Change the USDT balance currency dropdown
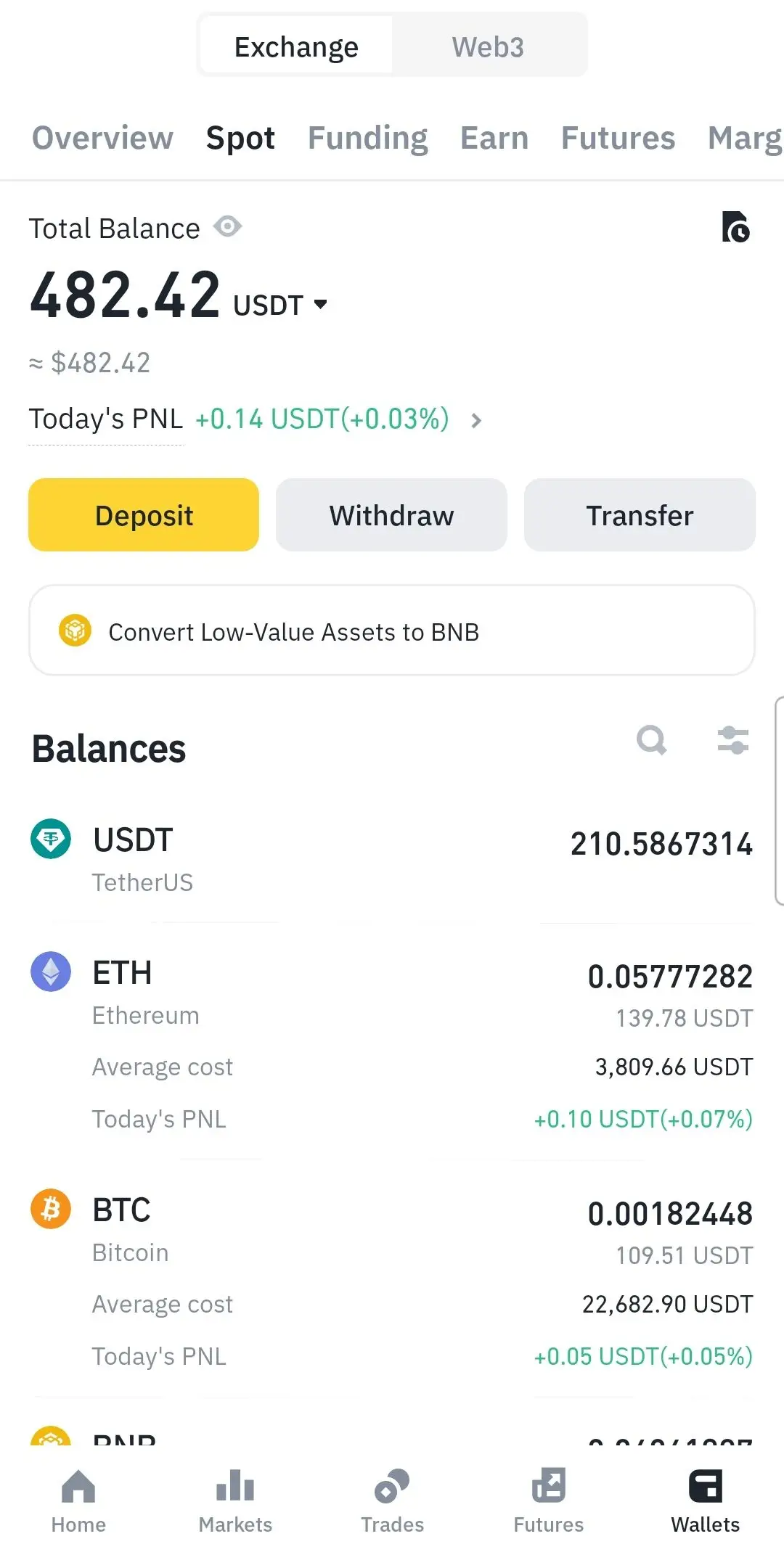Screen dimensions: 784x1568 pos(281,305)
